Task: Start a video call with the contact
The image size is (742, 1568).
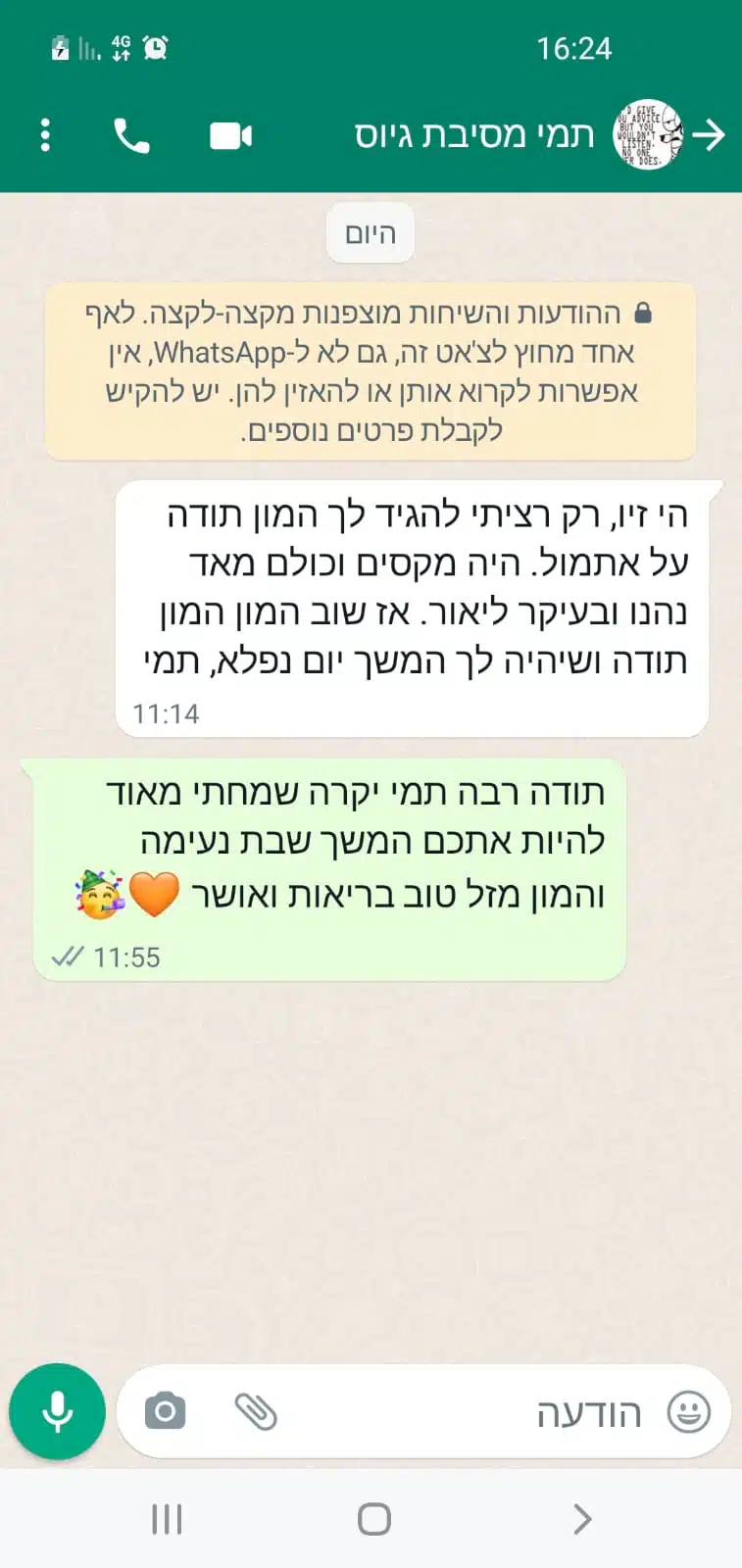Action: pos(231,135)
